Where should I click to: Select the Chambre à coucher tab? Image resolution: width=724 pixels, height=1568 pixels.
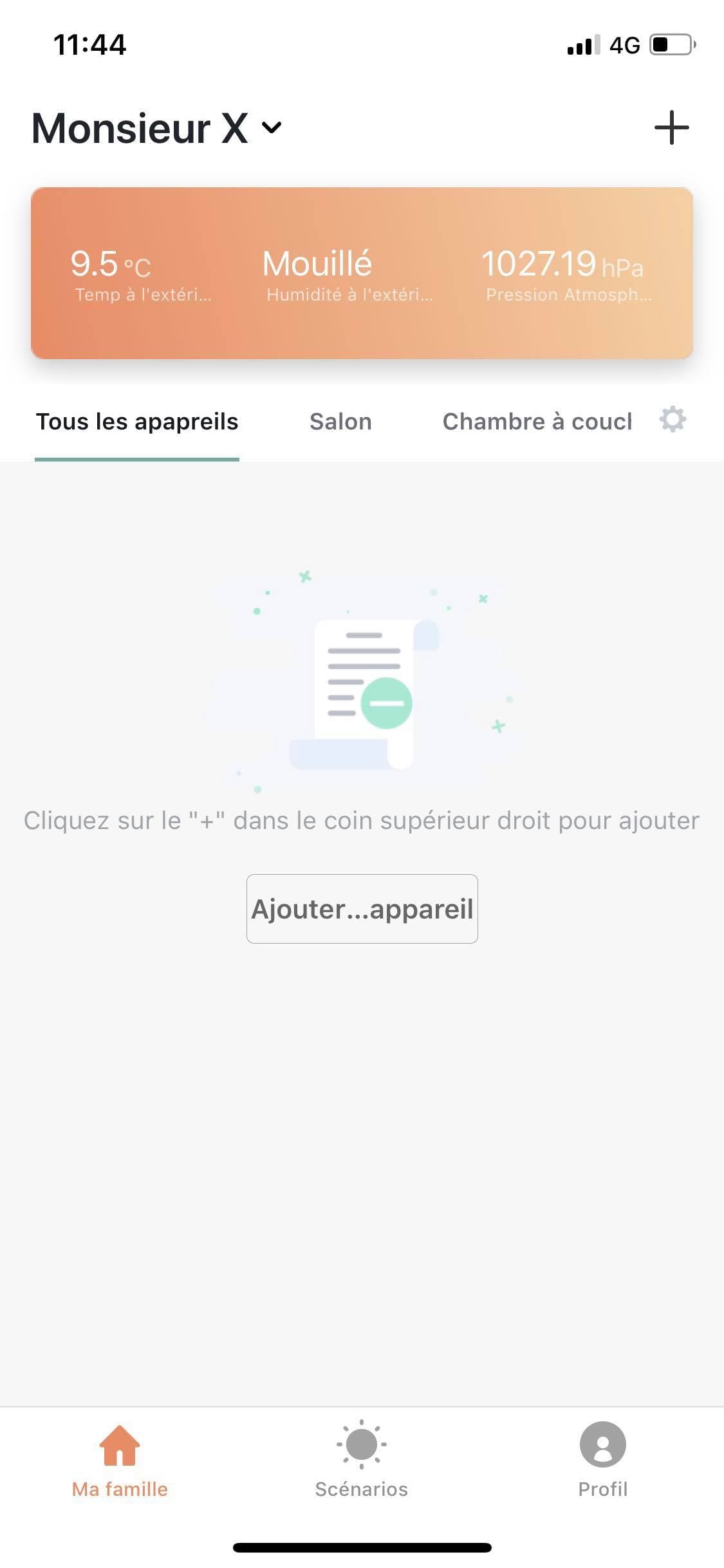click(537, 422)
